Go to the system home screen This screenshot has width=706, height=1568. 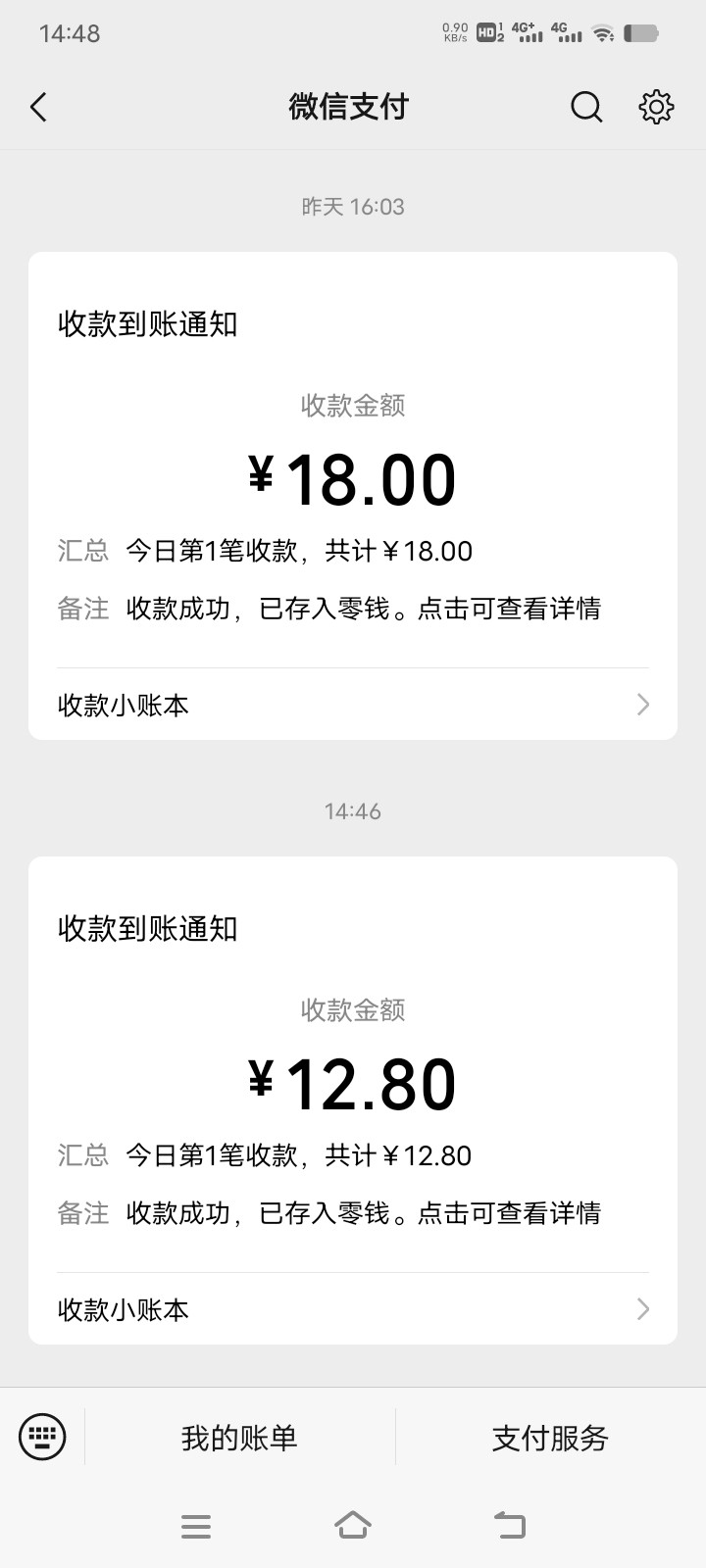(353, 1525)
